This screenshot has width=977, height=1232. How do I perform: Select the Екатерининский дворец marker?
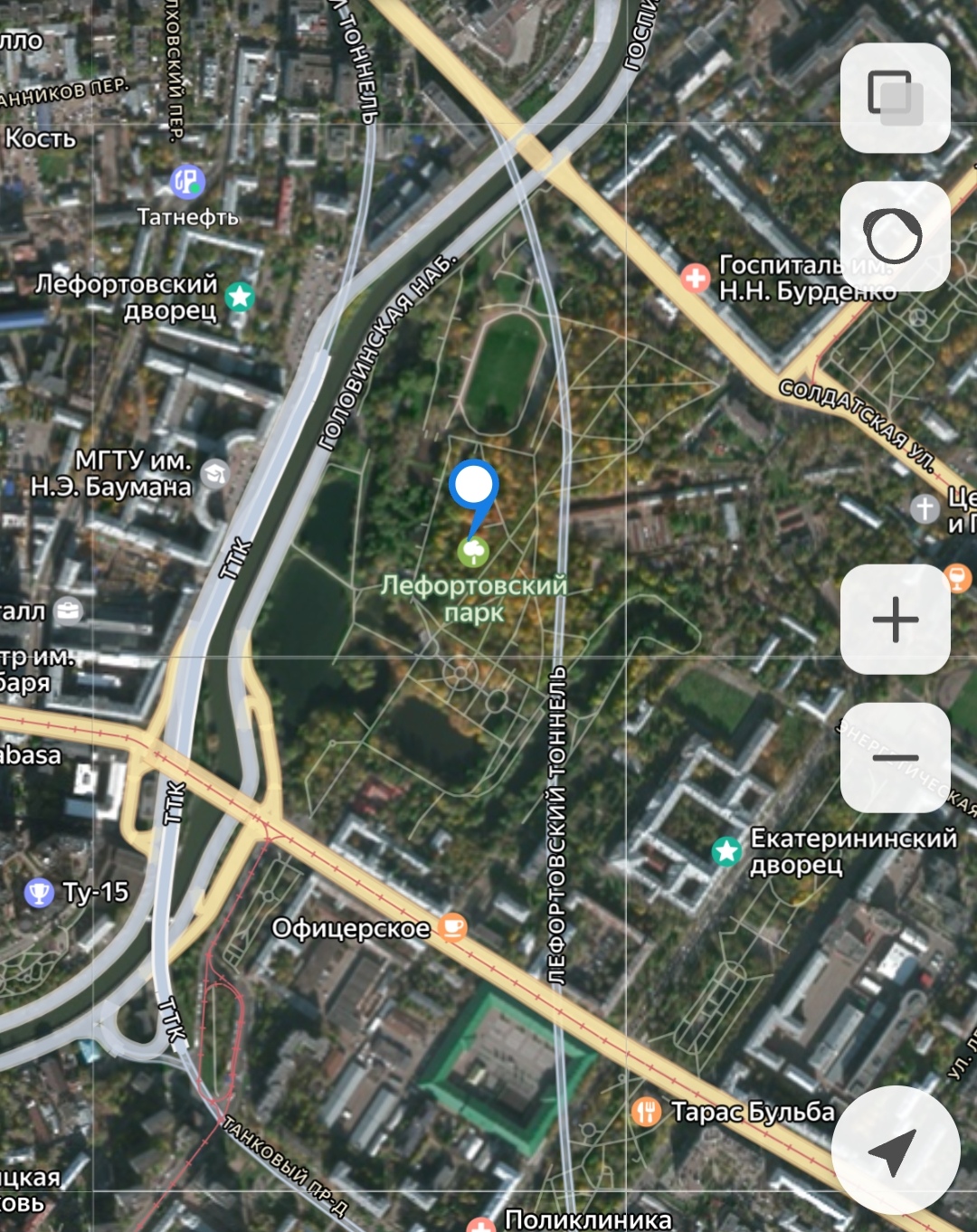point(726,851)
